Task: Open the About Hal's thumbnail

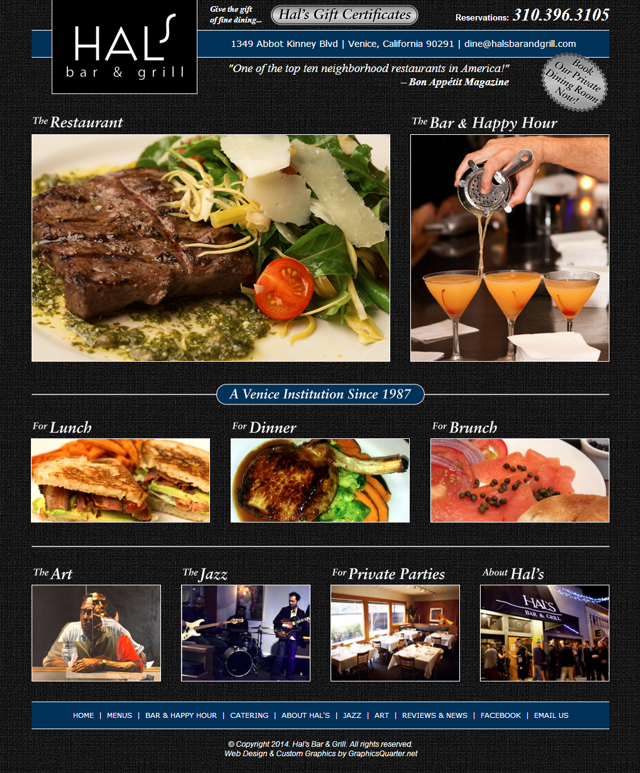Action: [x=544, y=633]
